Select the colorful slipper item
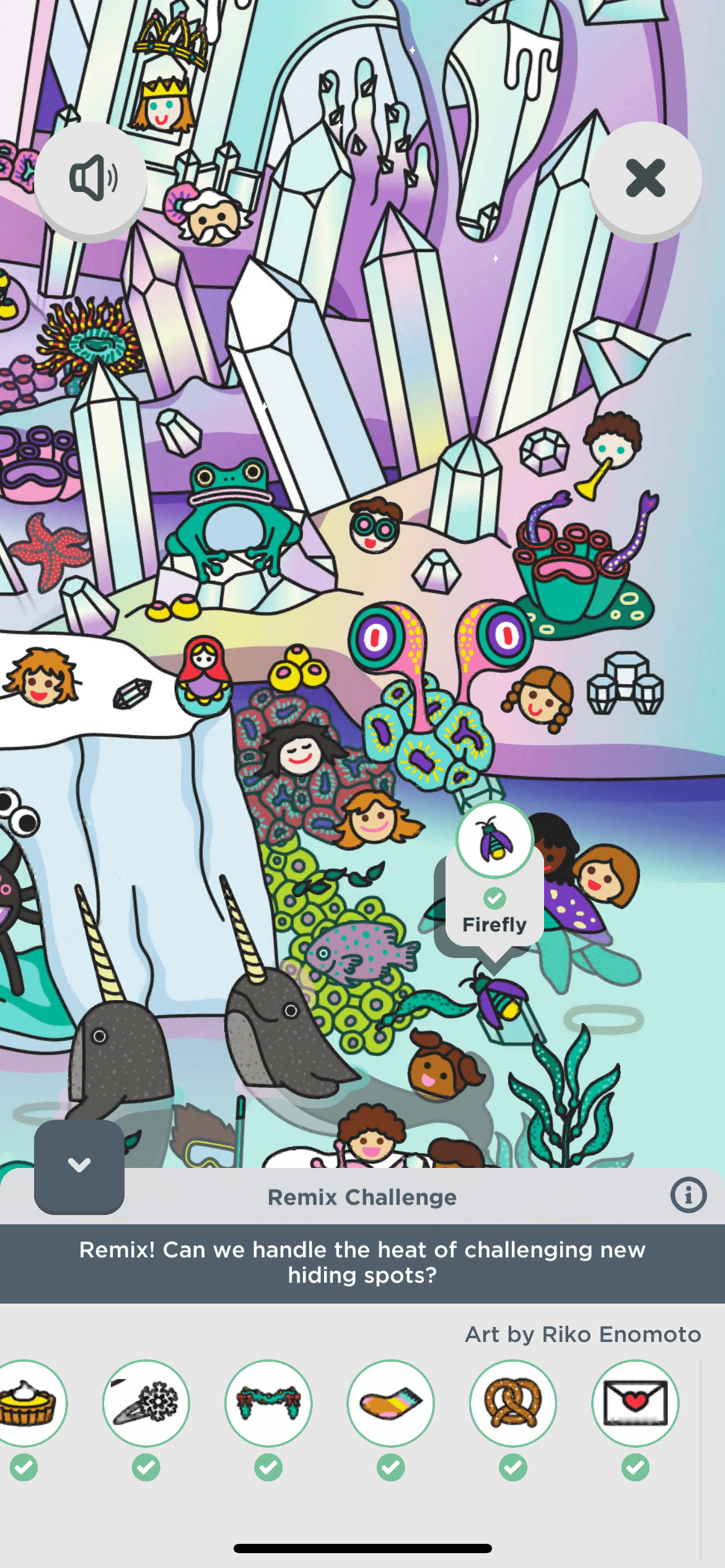The image size is (725, 1568). pyautogui.click(x=391, y=1403)
